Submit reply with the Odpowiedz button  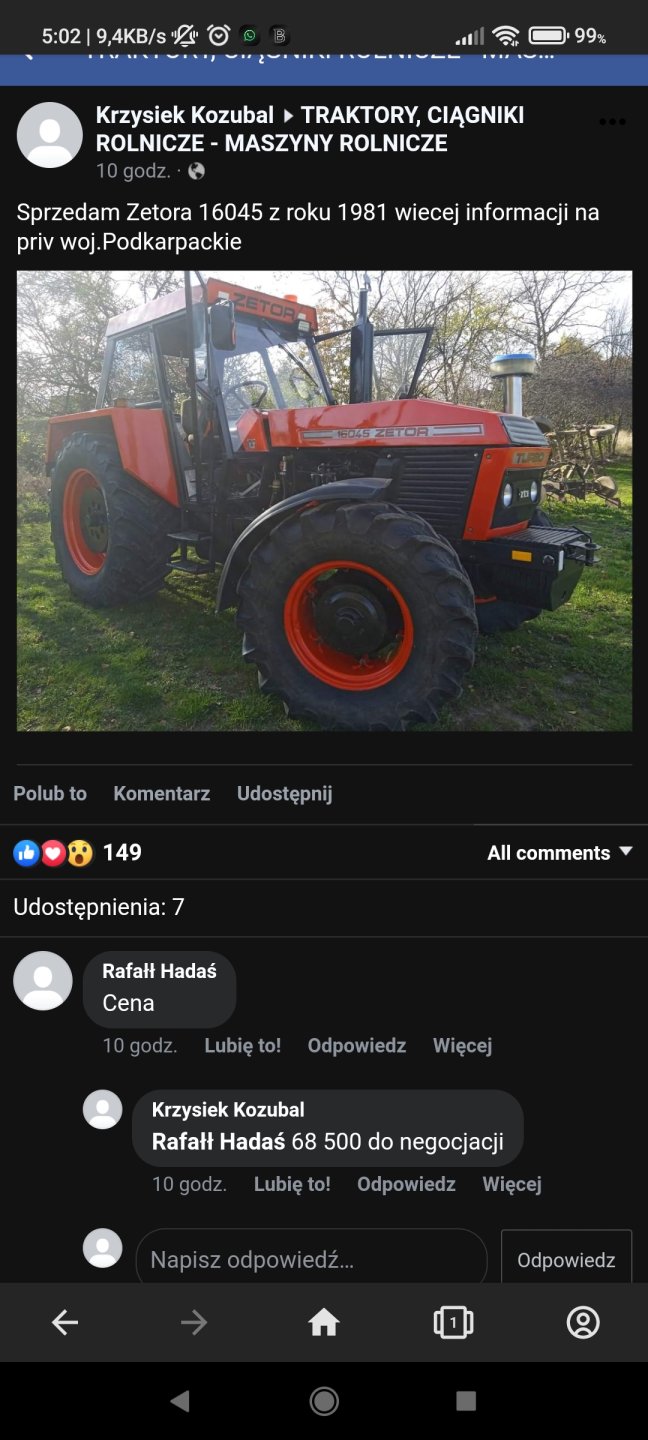[x=566, y=1259]
